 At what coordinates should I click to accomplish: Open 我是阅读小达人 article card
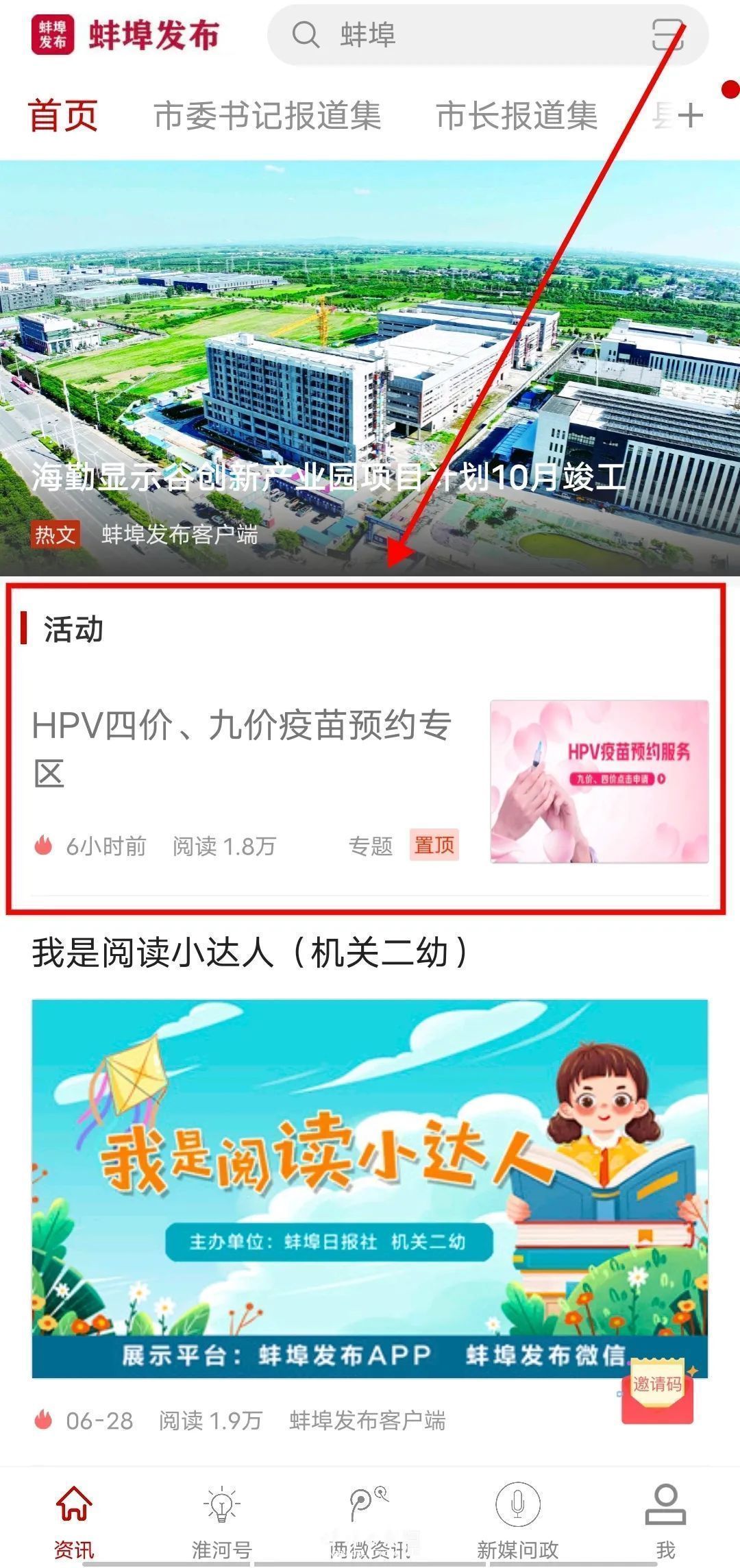click(370, 1186)
